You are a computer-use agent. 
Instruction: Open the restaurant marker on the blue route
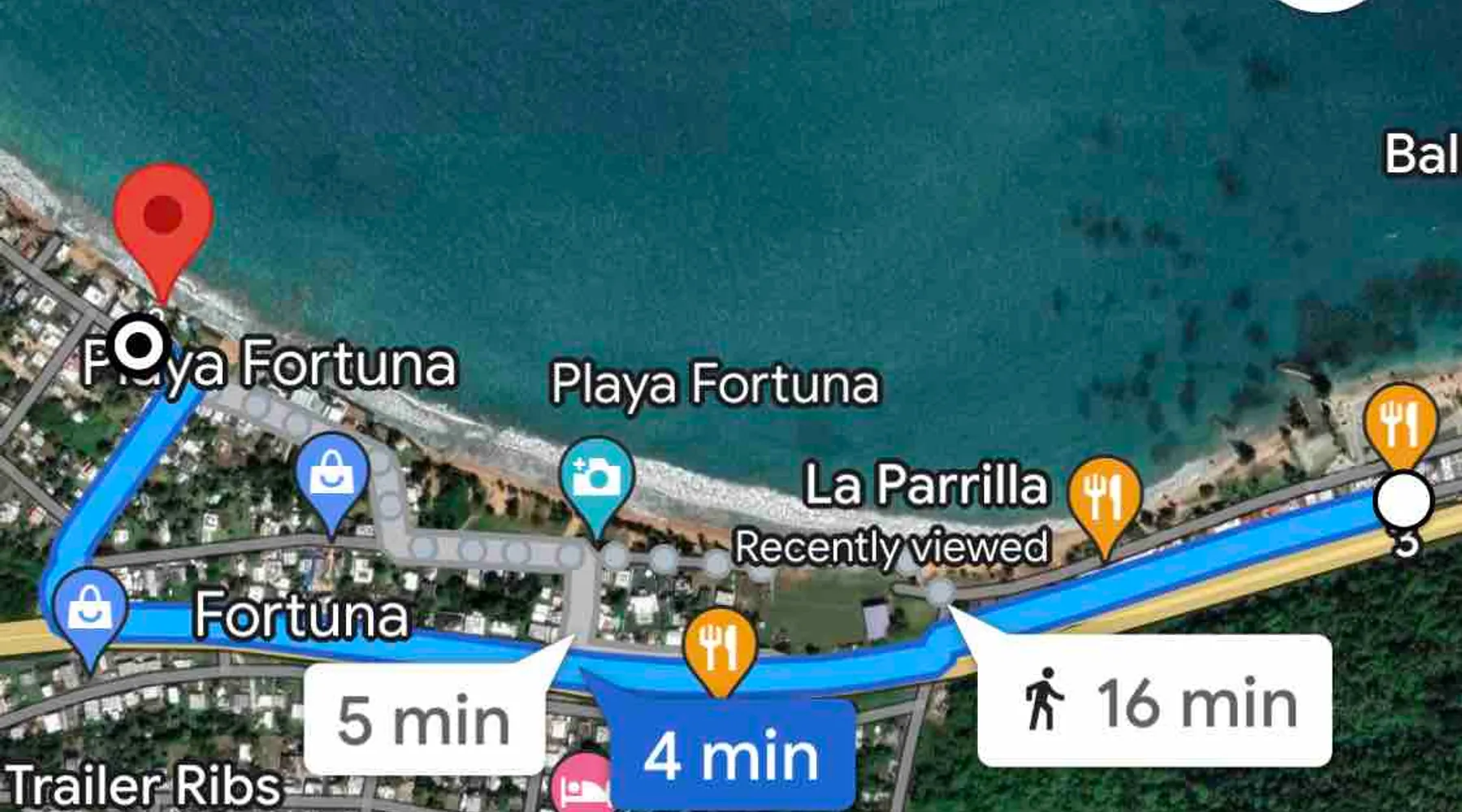720,646
